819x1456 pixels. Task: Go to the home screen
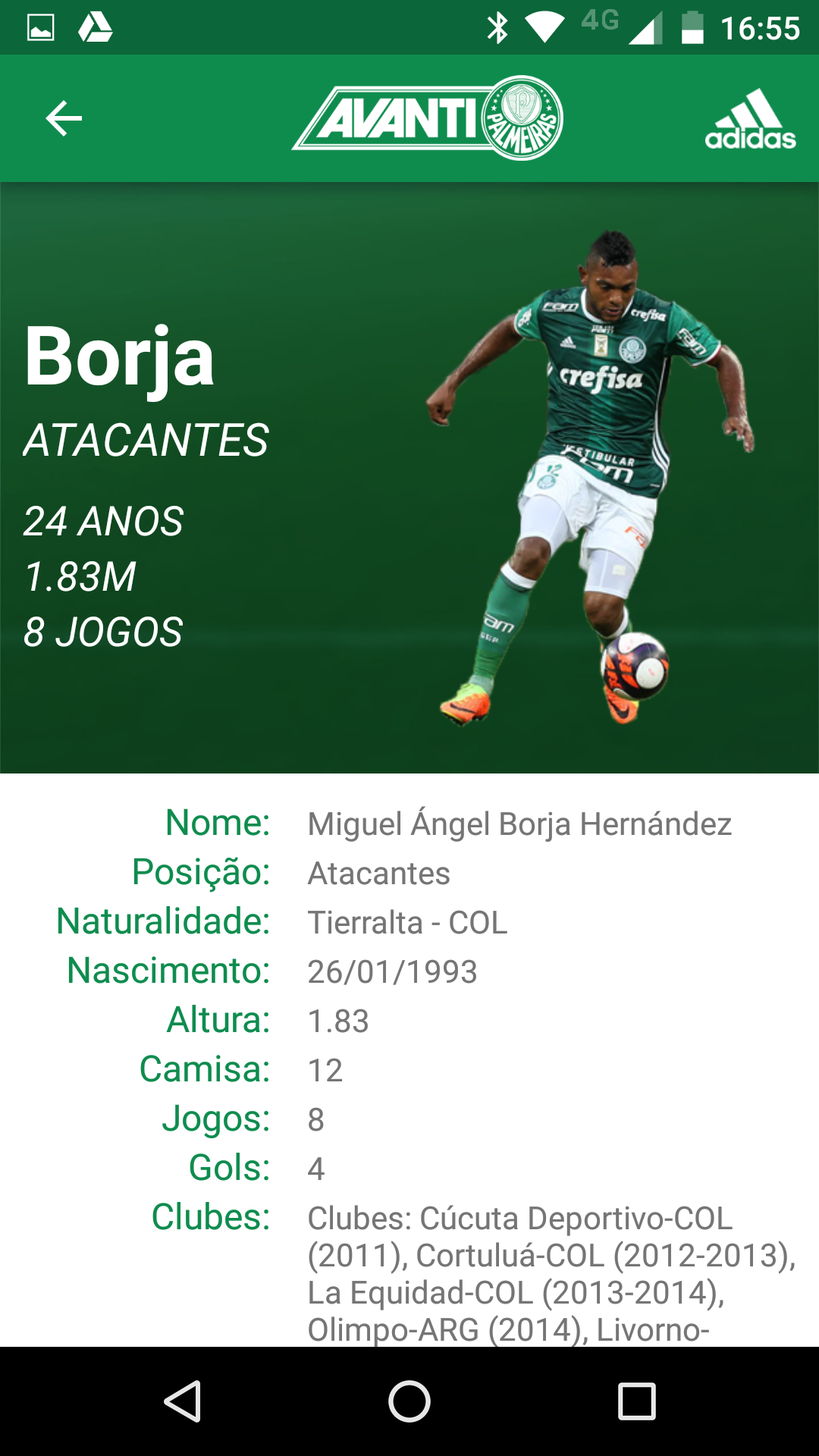coord(409,1401)
